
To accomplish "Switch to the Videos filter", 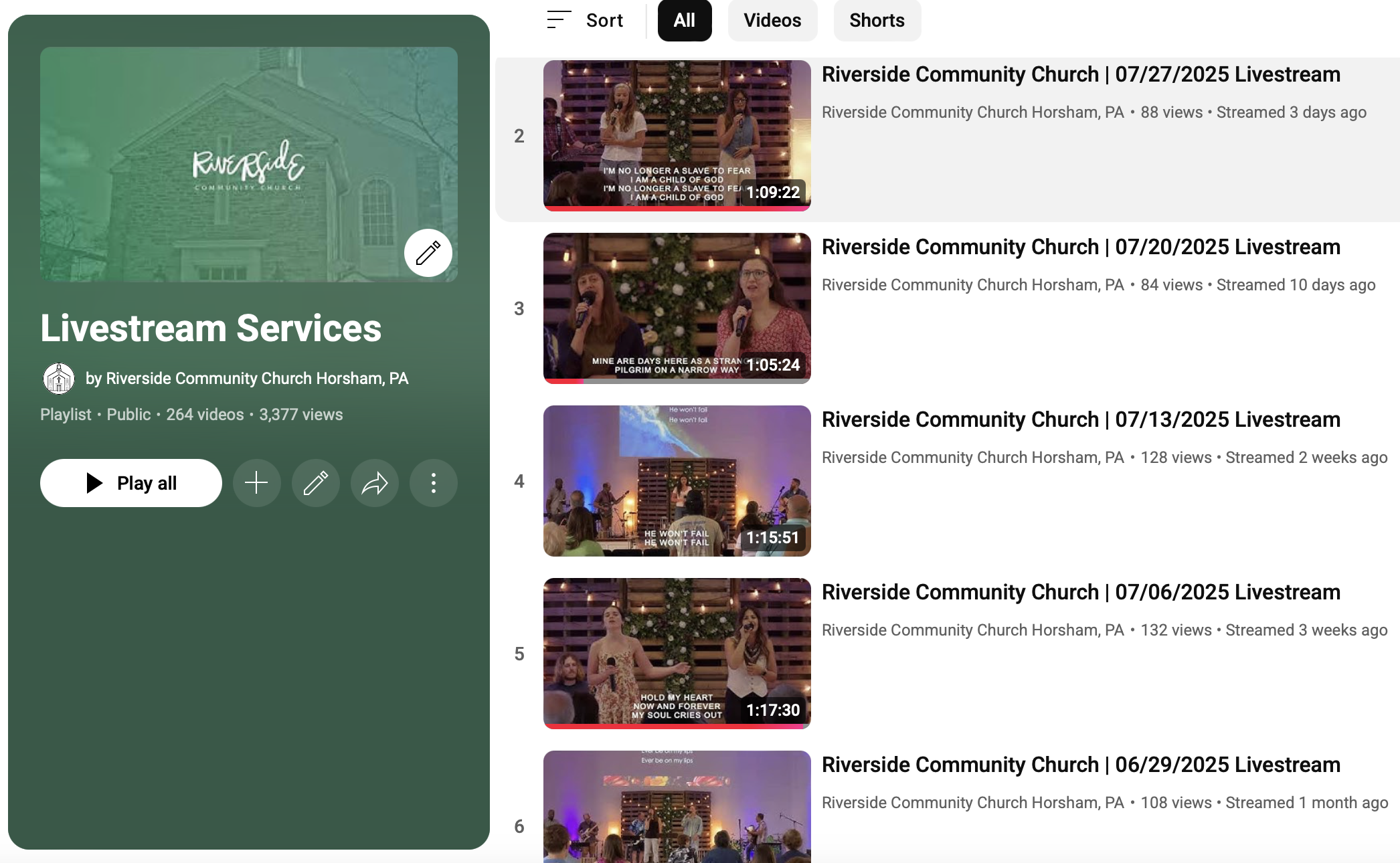I will (x=772, y=20).
